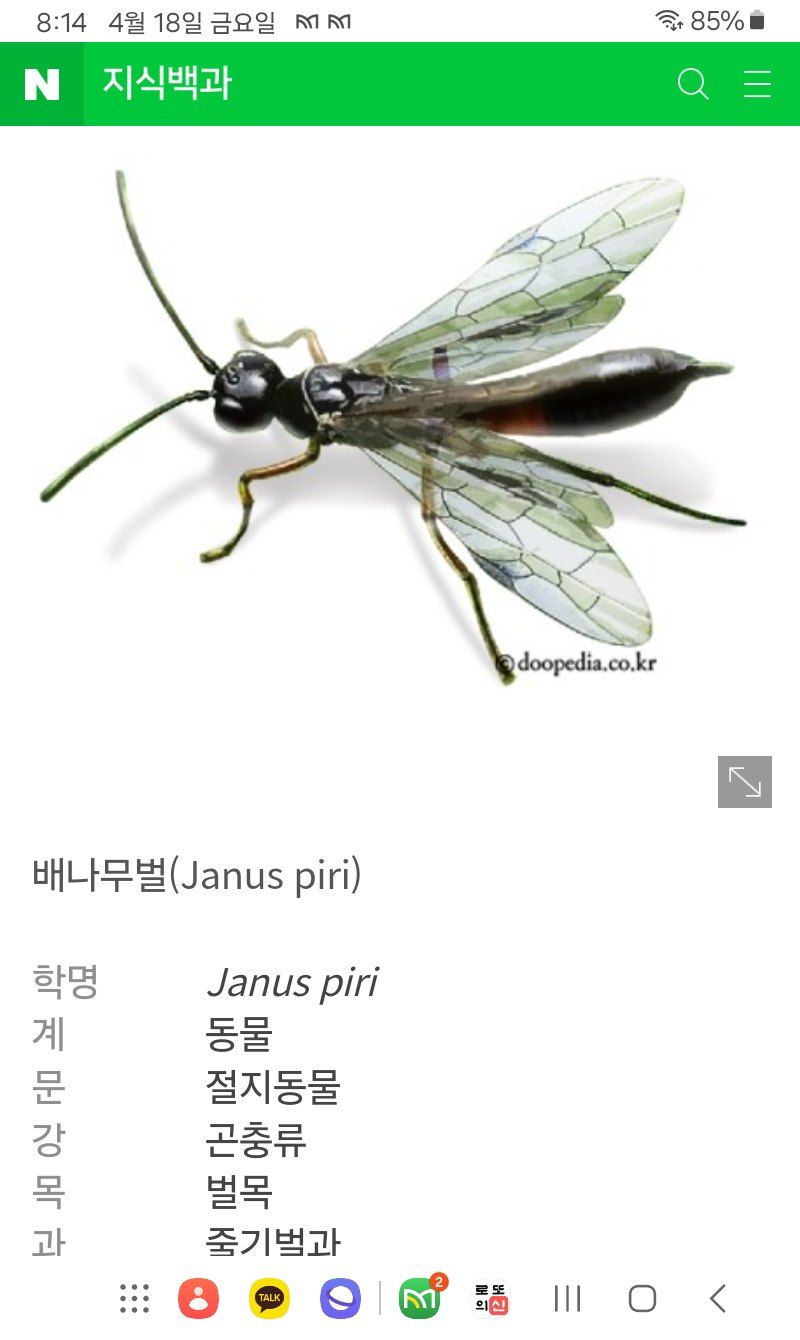Tap the Naver N logo button
This screenshot has width=800, height=1340.
tap(42, 84)
